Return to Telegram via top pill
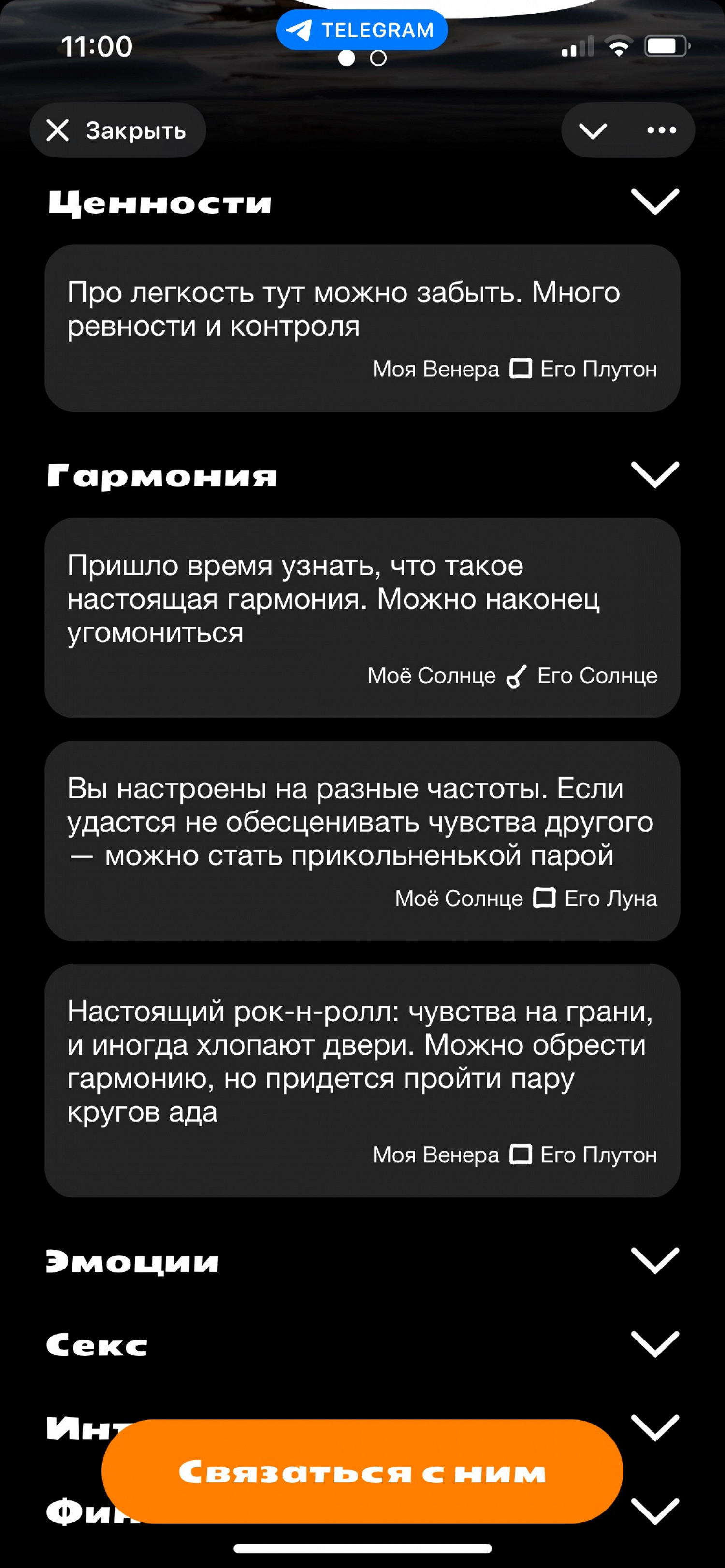The width and height of the screenshot is (725, 1568). pyautogui.click(x=362, y=30)
